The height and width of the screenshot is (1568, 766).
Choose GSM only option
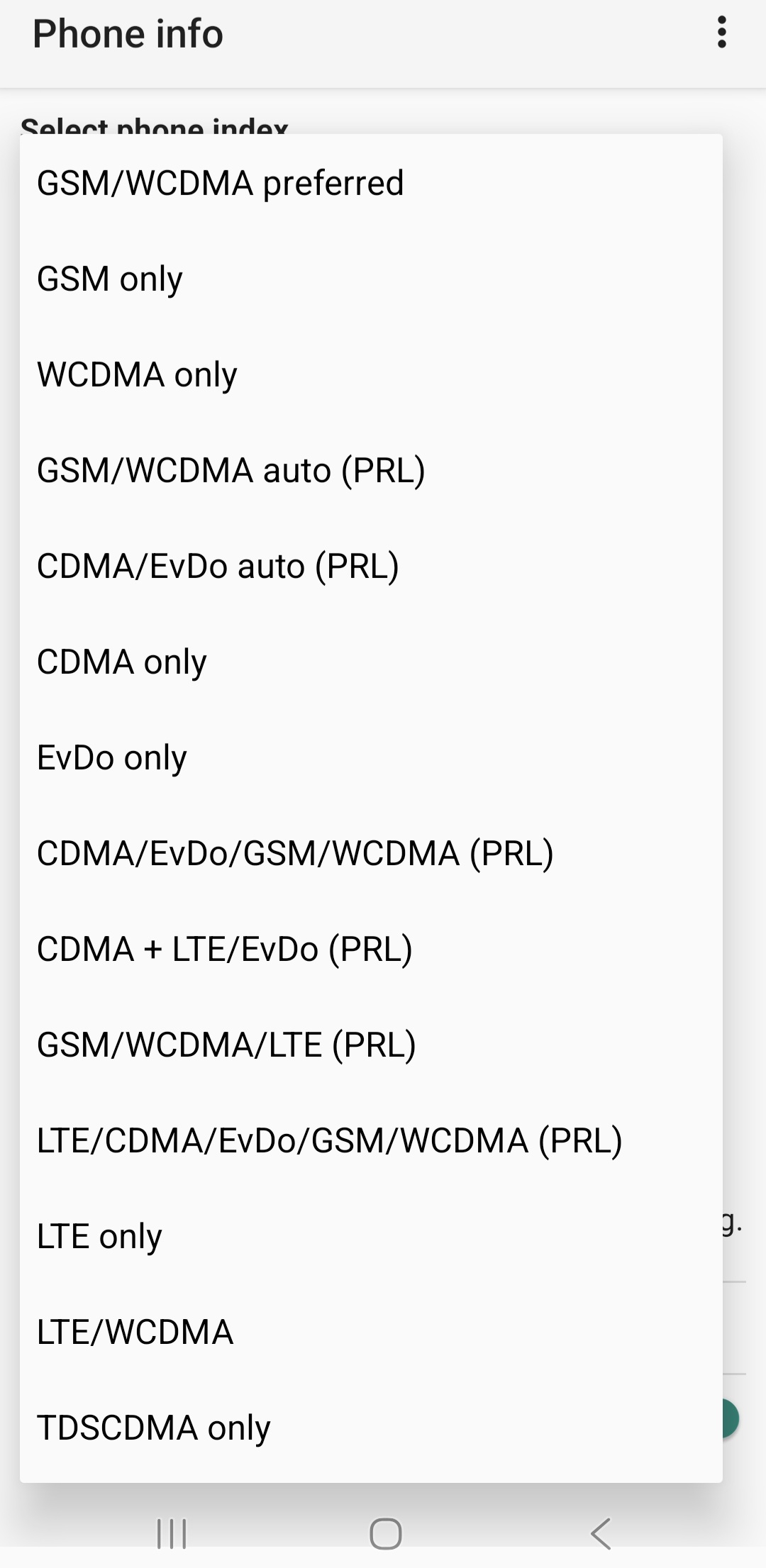(110, 279)
